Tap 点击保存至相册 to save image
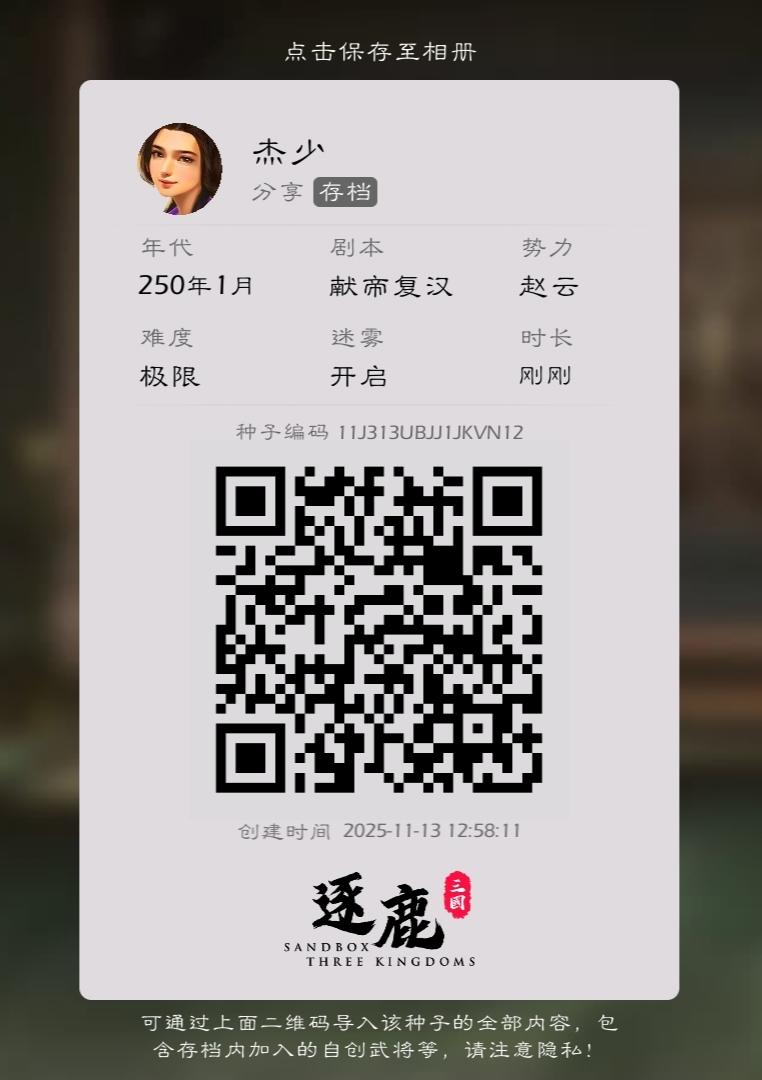The image size is (762, 1080). tap(381, 51)
